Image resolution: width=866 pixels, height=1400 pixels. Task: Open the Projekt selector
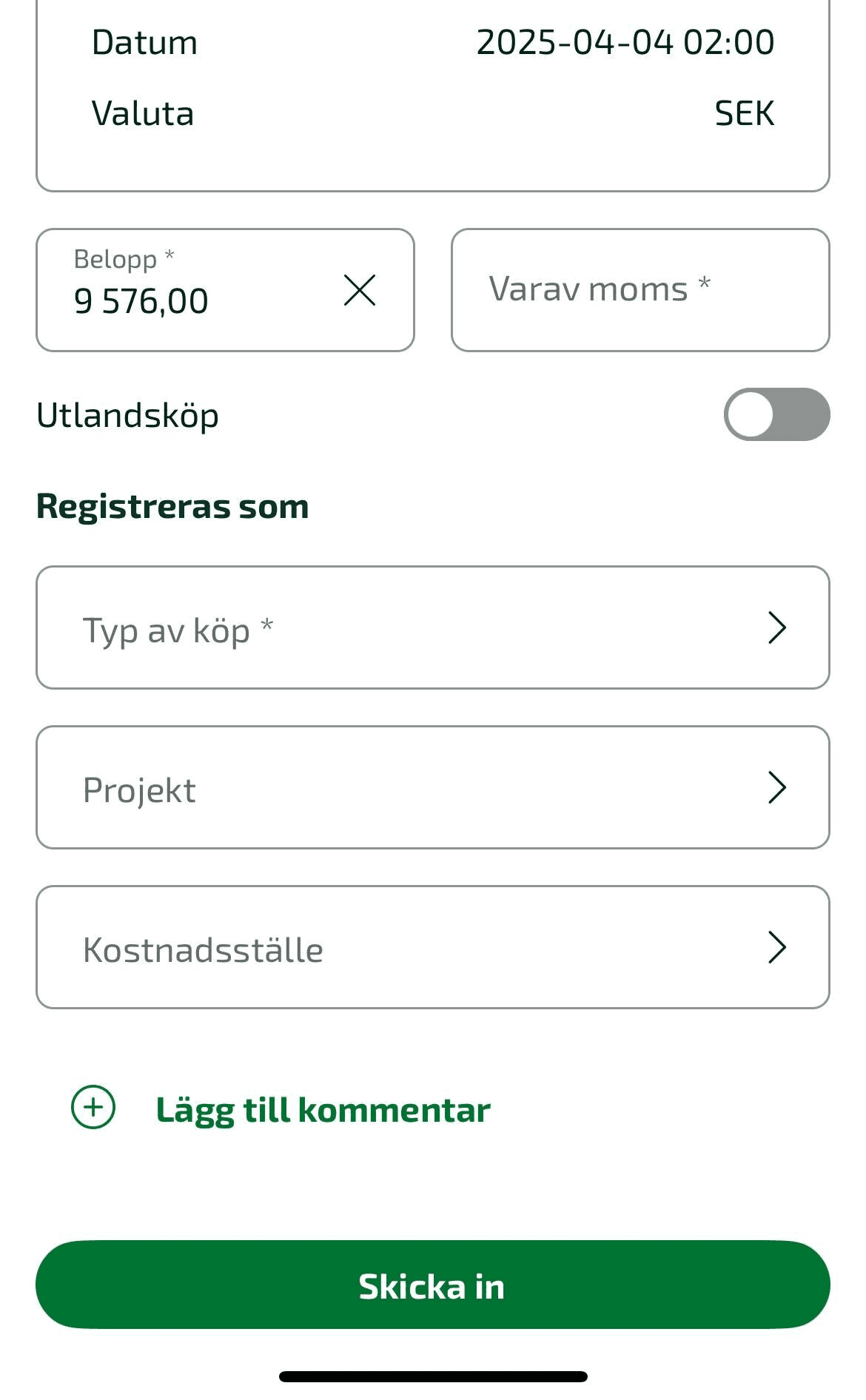pyautogui.click(x=433, y=787)
